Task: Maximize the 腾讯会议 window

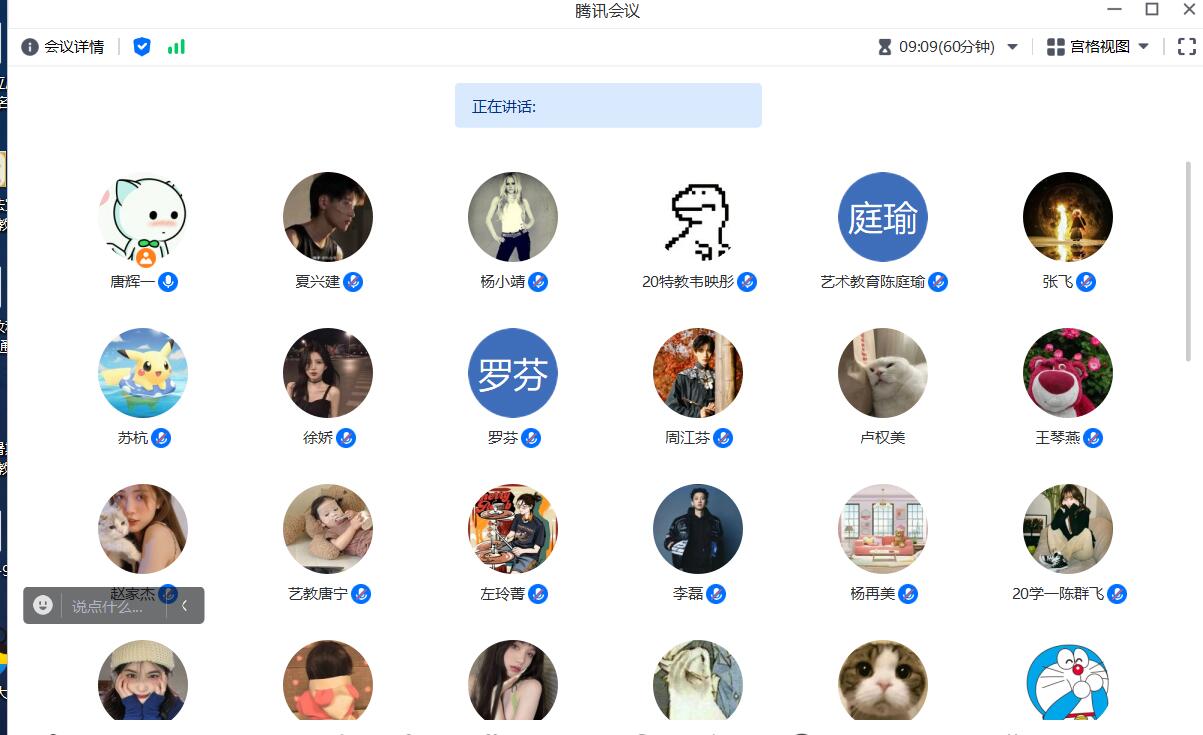Action: (x=1152, y=10)
